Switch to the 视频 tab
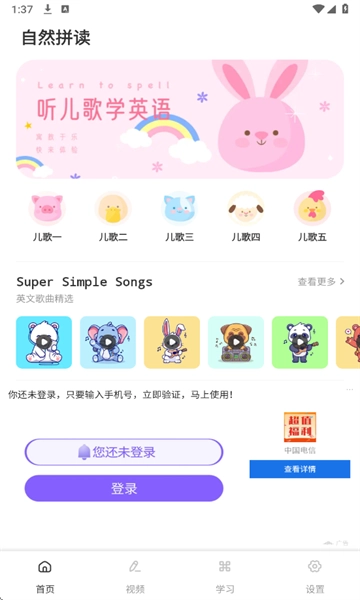Screen dimensions: 360x600 pos(135,576)
